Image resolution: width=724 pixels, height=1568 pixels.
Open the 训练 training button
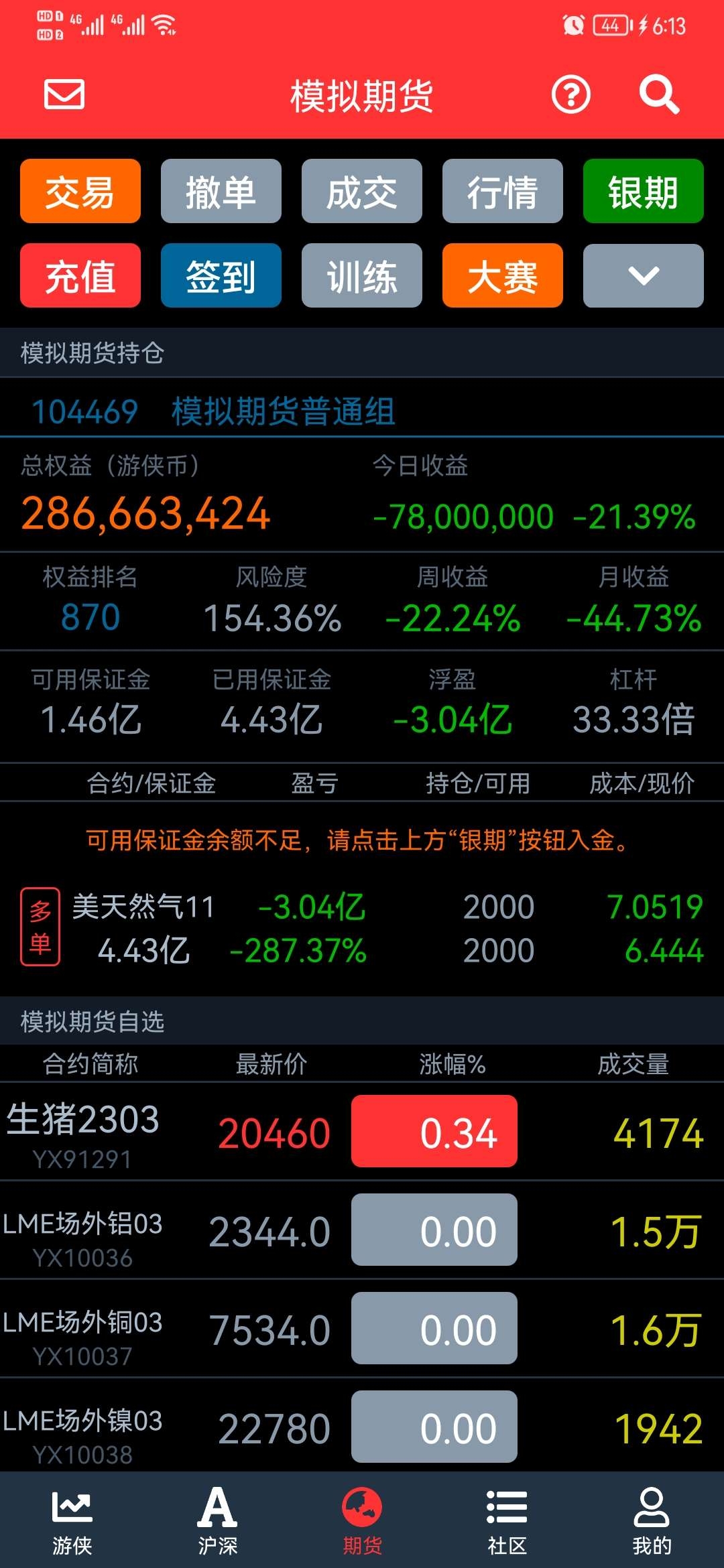tap(362, 275)
